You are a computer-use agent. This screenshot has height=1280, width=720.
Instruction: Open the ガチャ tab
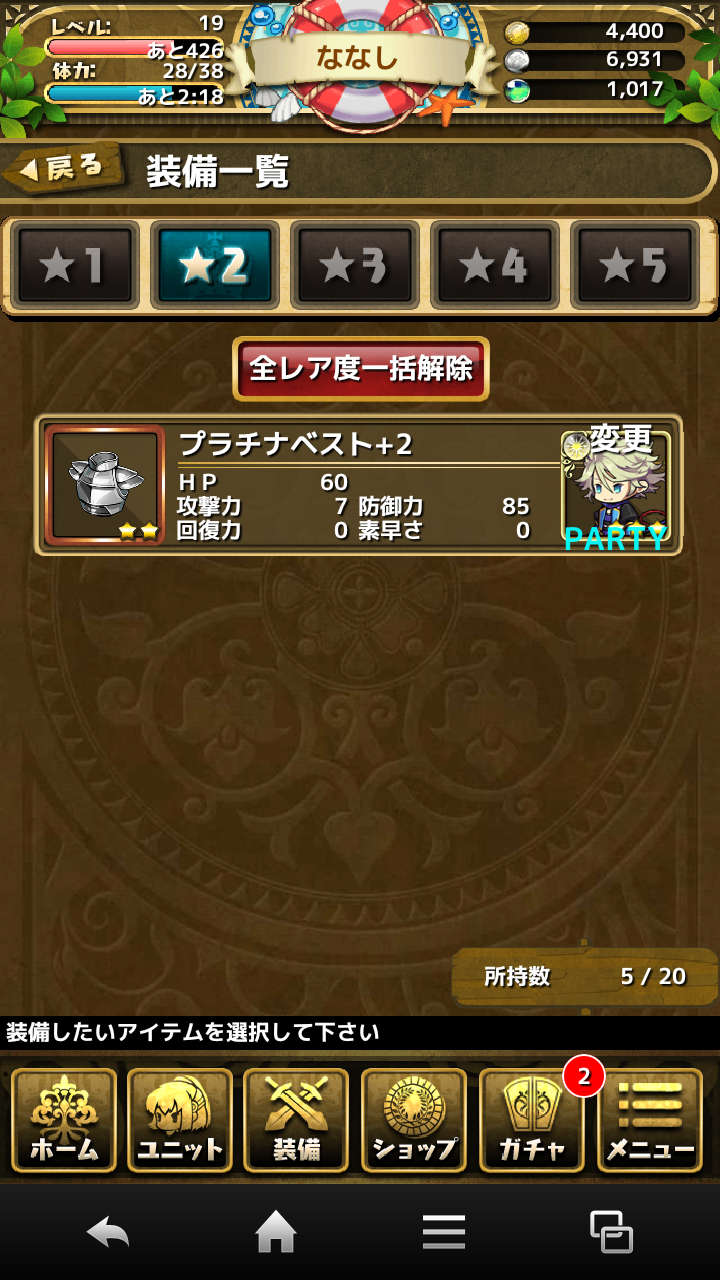531,1121
